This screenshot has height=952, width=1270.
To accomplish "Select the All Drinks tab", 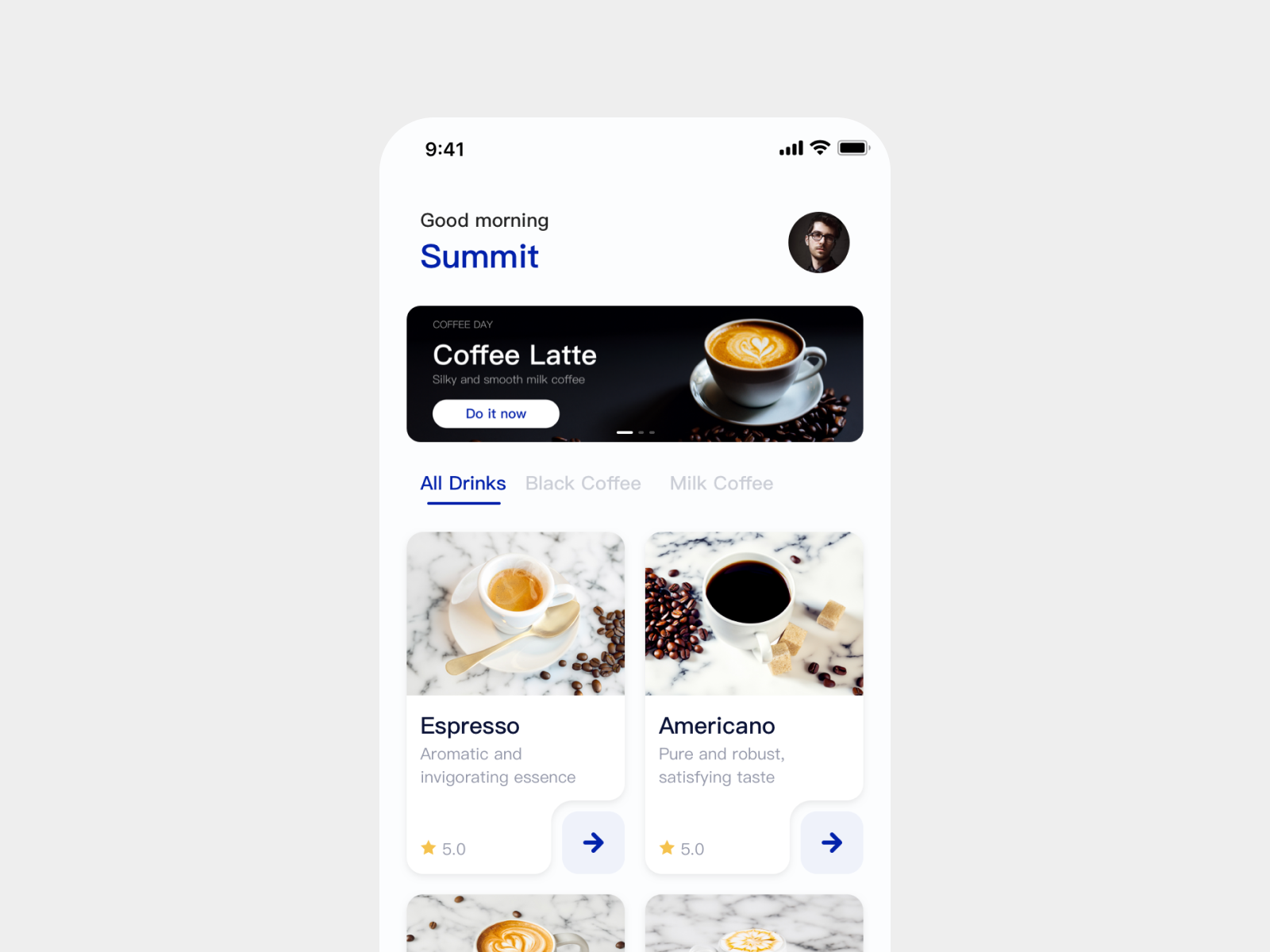I will (x=463, y=483).
